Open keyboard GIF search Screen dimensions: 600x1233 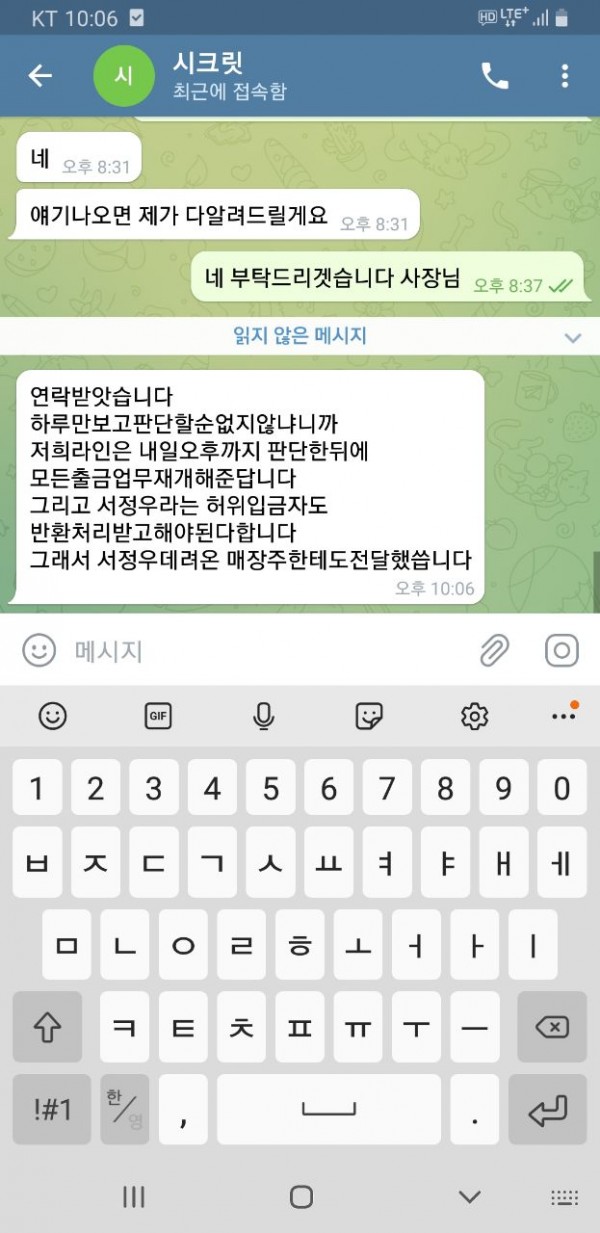(x=157, y=716)
